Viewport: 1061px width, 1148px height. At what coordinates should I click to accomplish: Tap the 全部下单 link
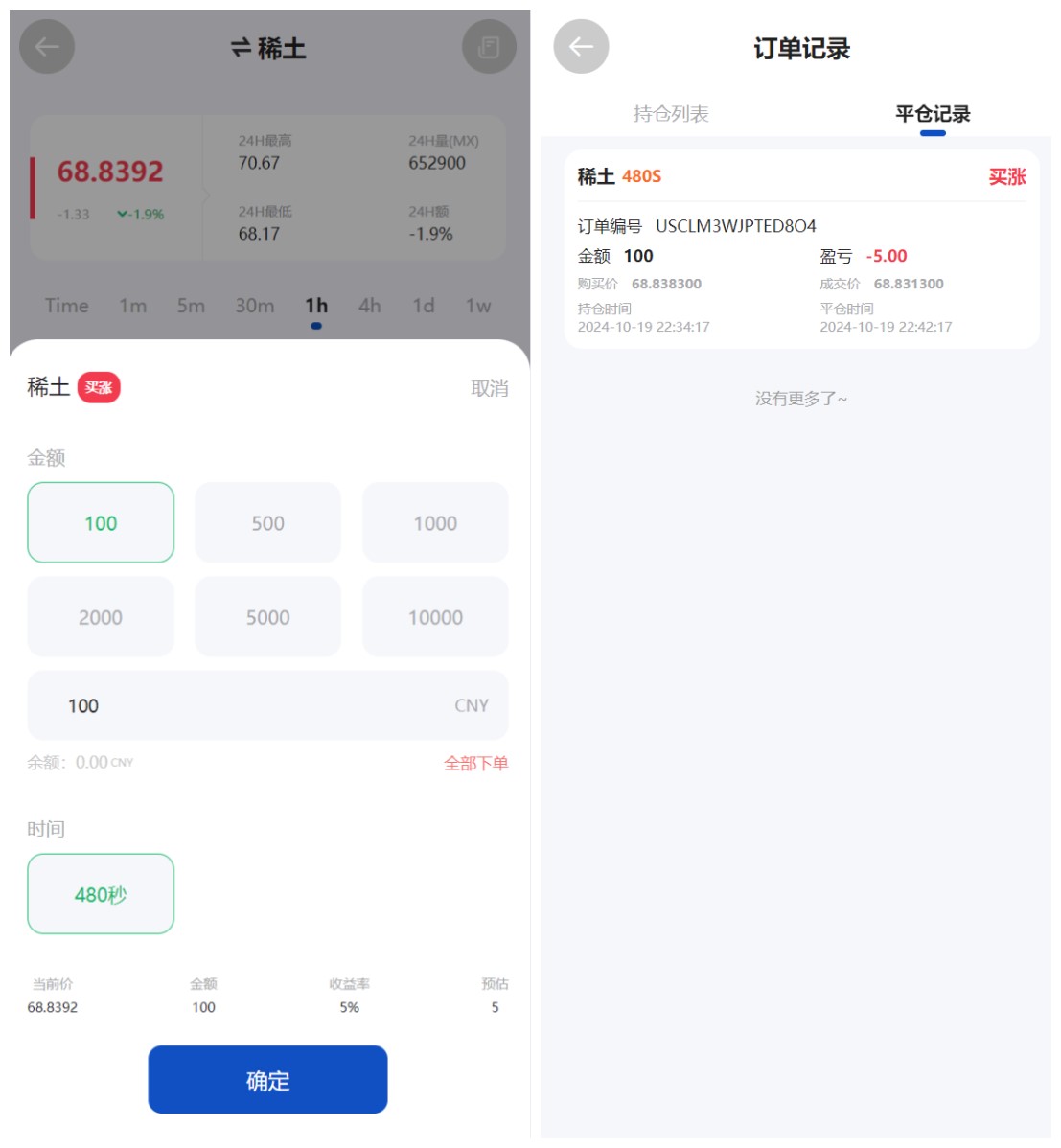[x=475, y=763]
